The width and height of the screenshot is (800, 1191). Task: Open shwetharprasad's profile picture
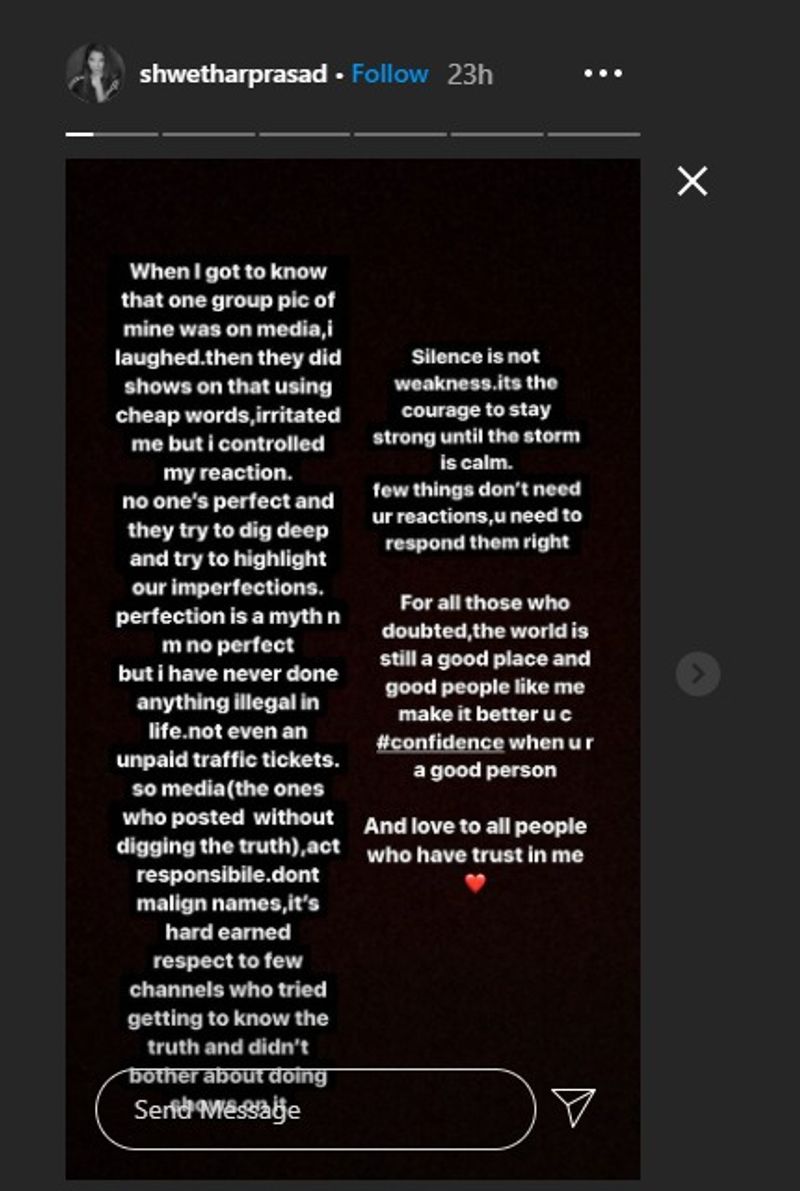[x=95, y=73]
